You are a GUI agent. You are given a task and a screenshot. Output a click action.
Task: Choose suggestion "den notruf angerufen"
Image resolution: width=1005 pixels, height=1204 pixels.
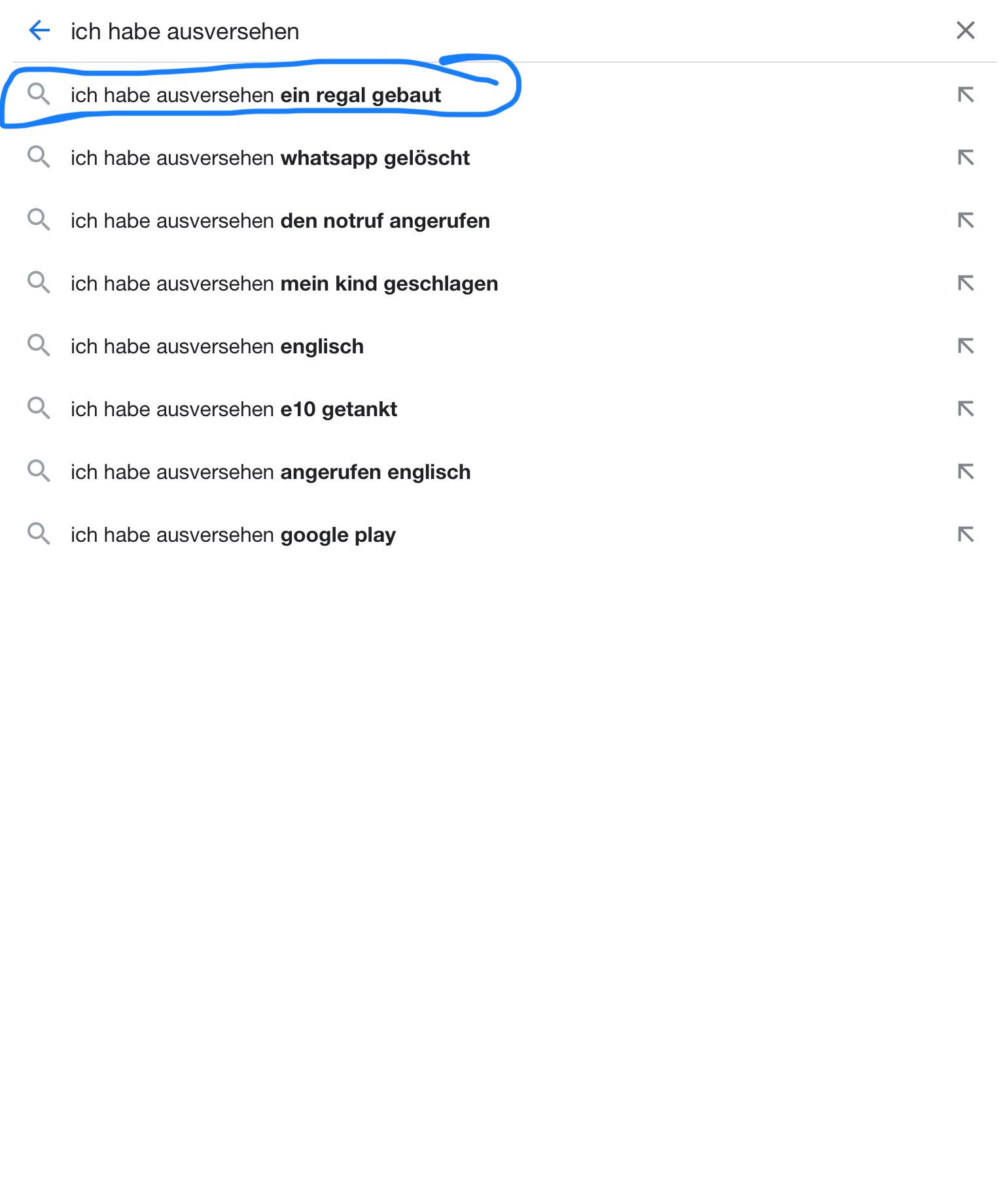pyautogui.click(x=280, y=221)
